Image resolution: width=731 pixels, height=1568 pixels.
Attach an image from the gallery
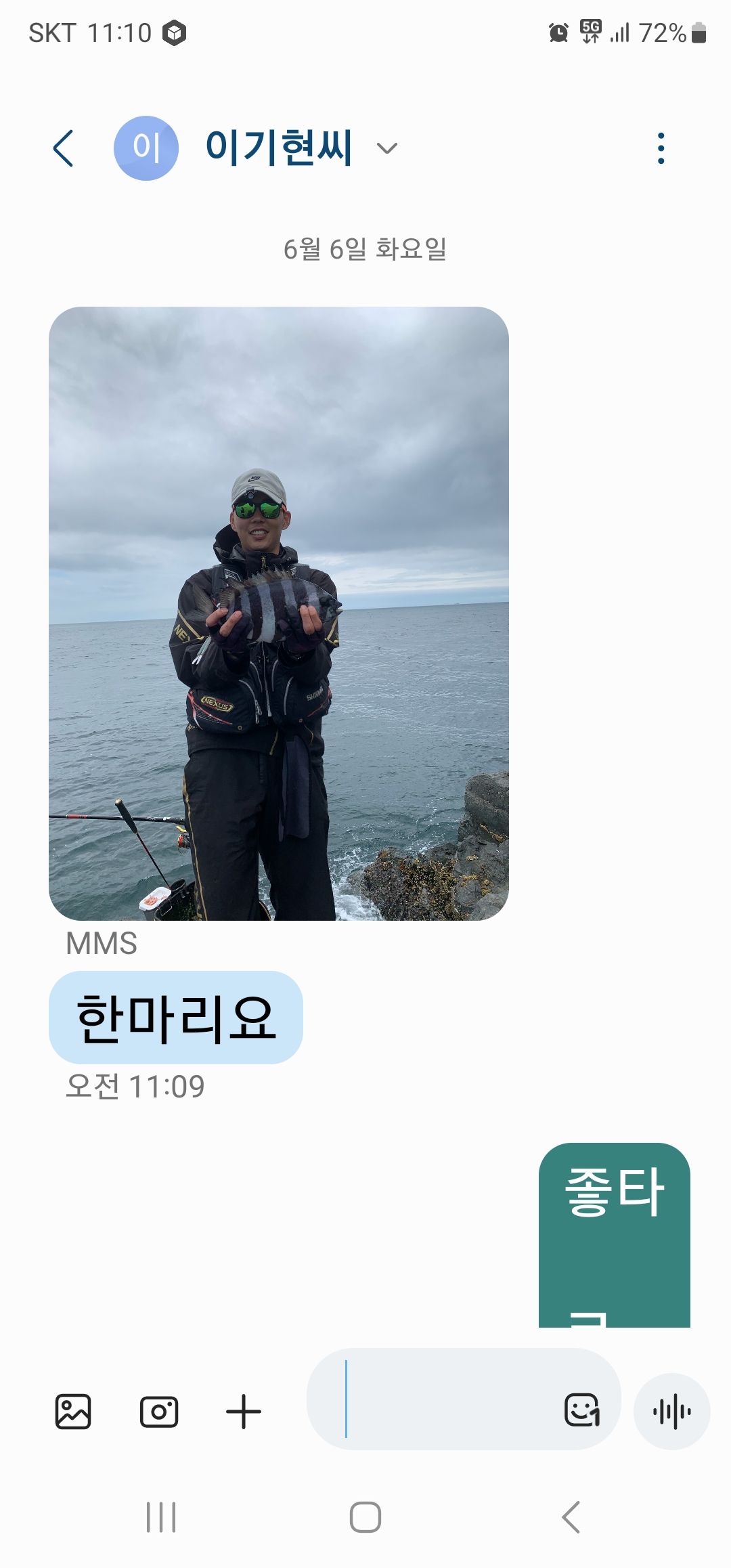(73, 1412)
